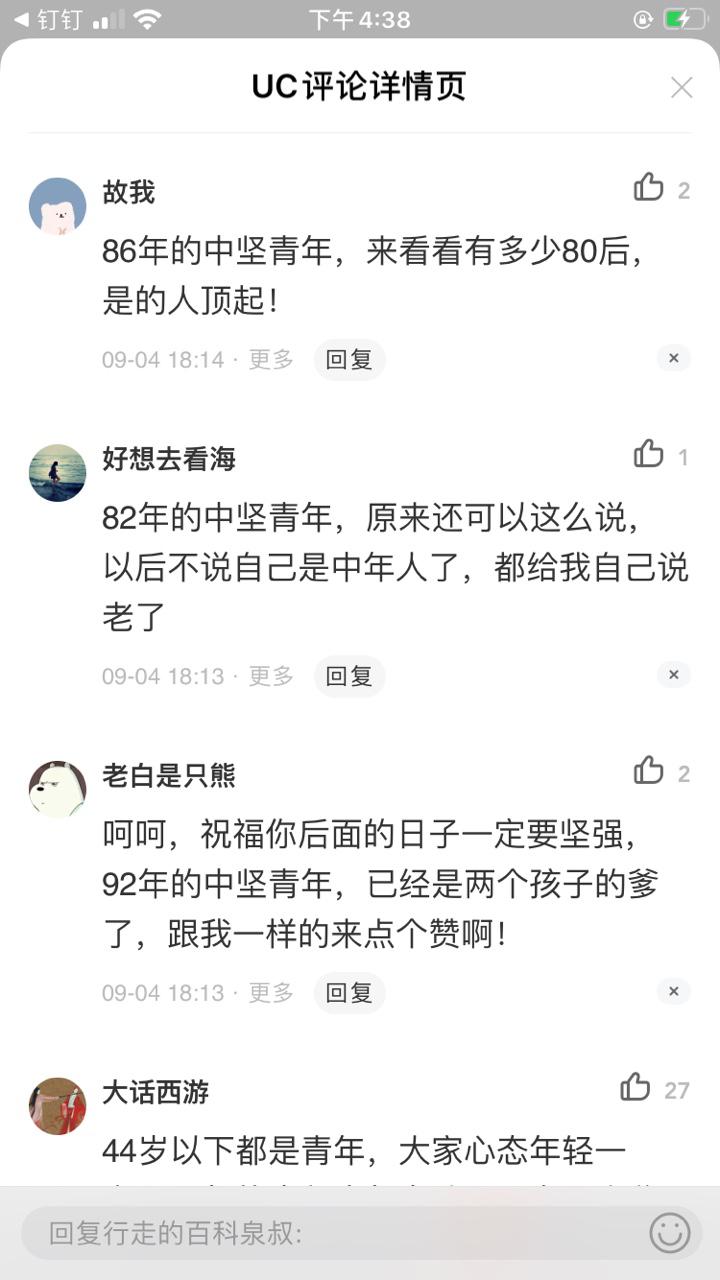
Task: Like 大话西游's comment
Action: point(635,1087)
